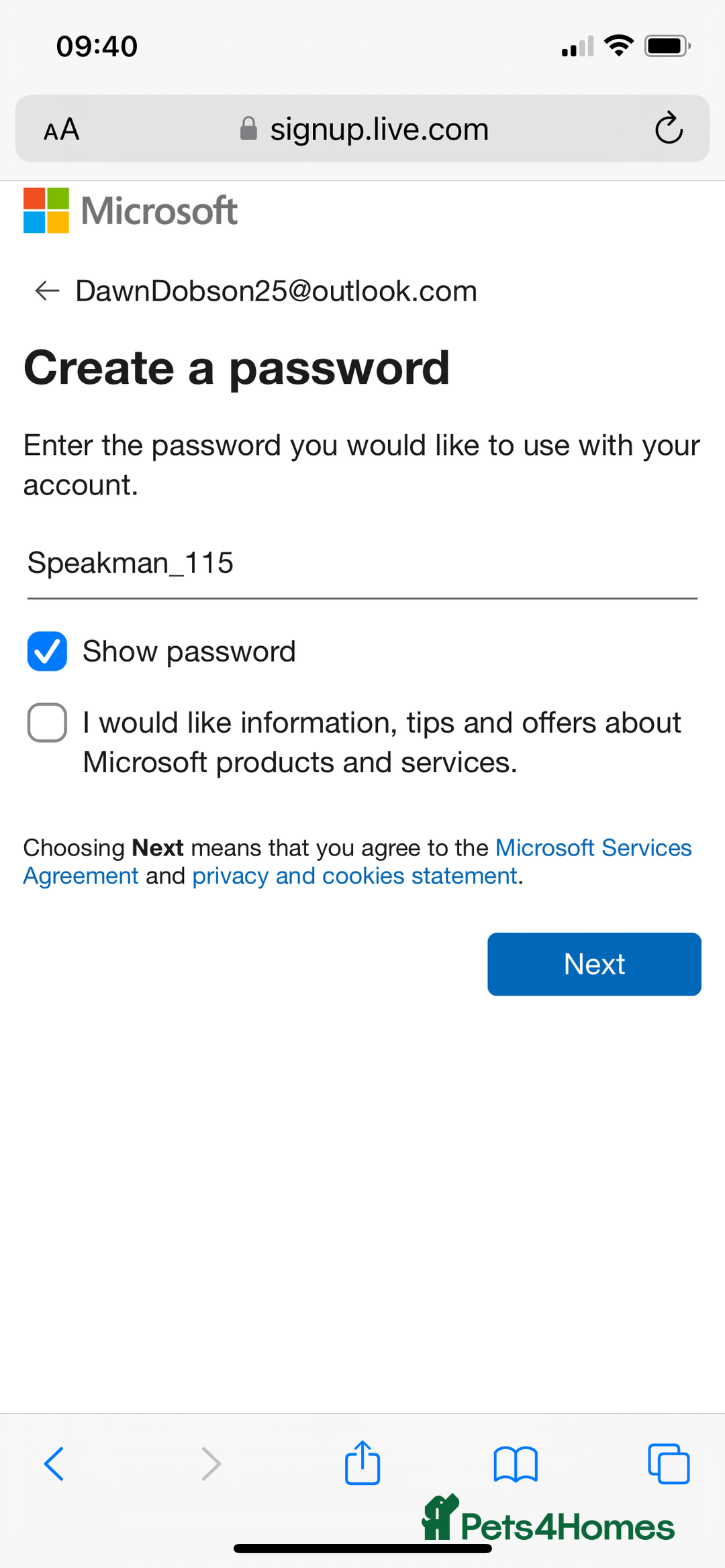This screenshot has height=1568, width=725.
Task: Opt in to Microsoft tips and offers
Action: 47,723
